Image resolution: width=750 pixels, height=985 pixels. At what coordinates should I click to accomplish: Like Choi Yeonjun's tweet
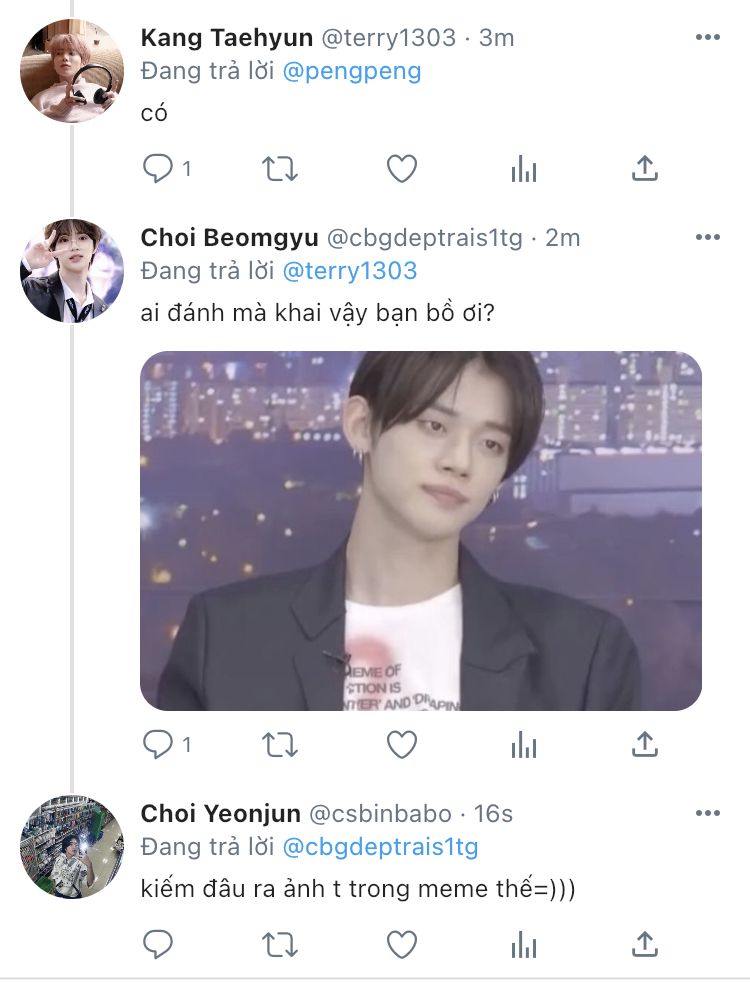[402, 943]
